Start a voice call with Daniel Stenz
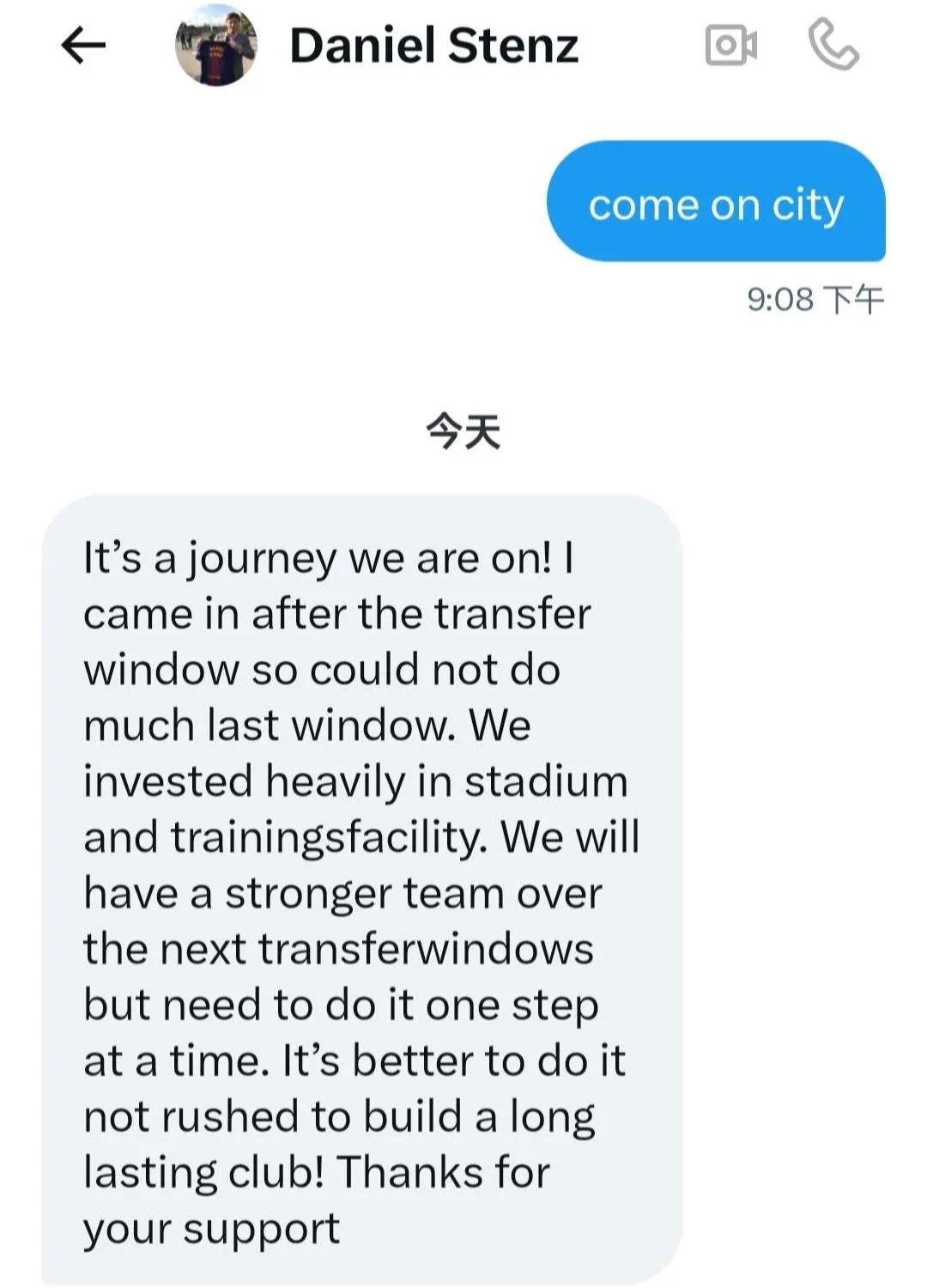The image size is (927, 1288). pyautogui.click(x=833, y=46)
